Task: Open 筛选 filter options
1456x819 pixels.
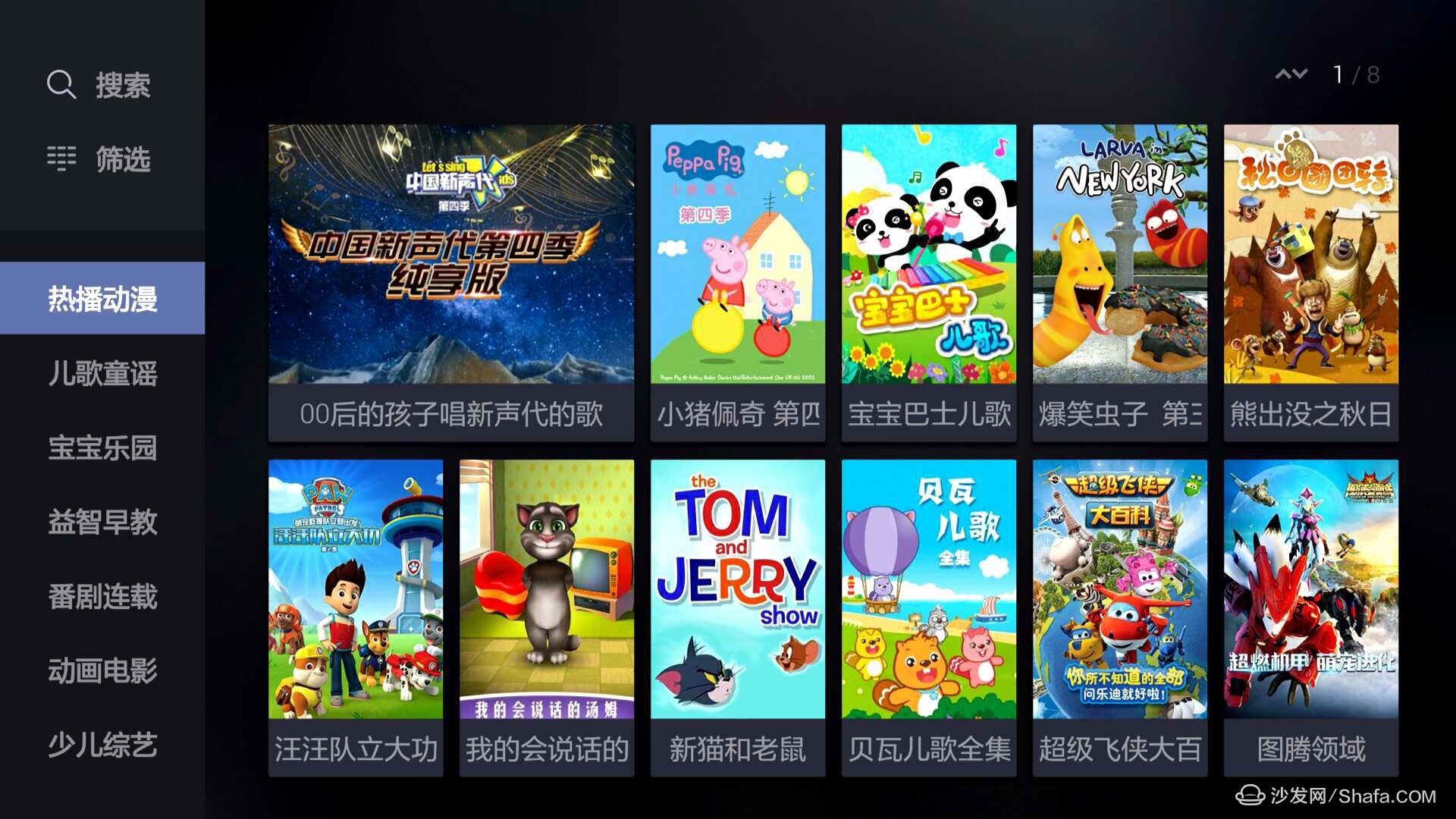Action: pyautogui.click(x=100, y=159)
